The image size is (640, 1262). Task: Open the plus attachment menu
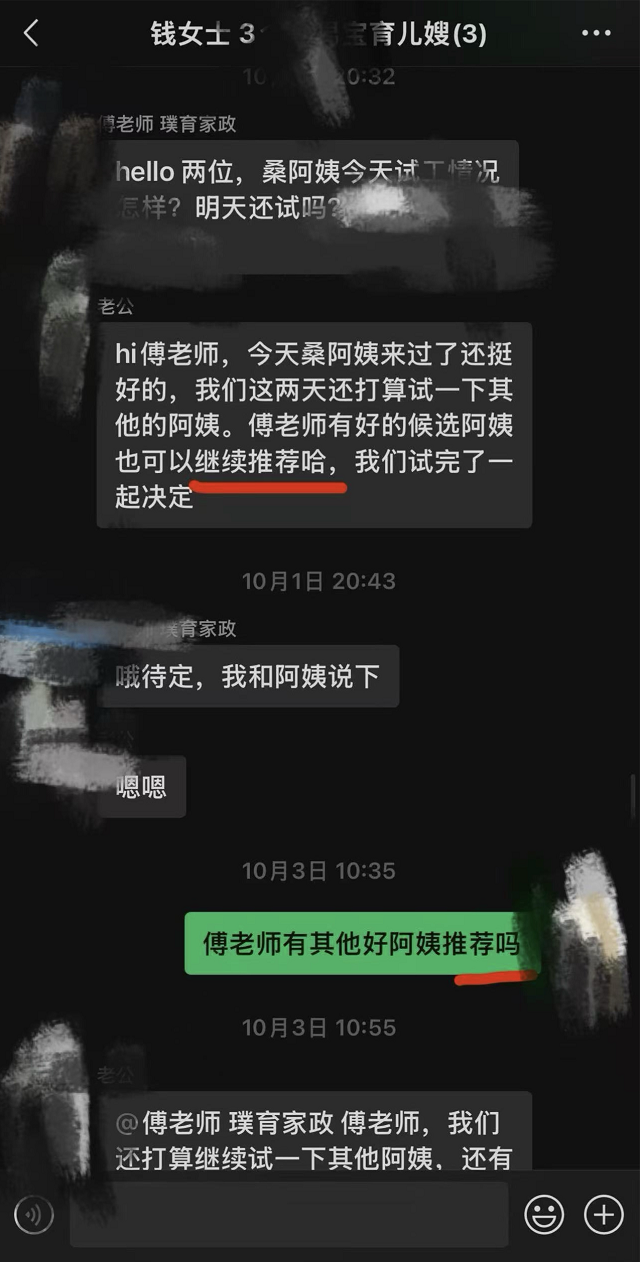tap(603, 1215)
